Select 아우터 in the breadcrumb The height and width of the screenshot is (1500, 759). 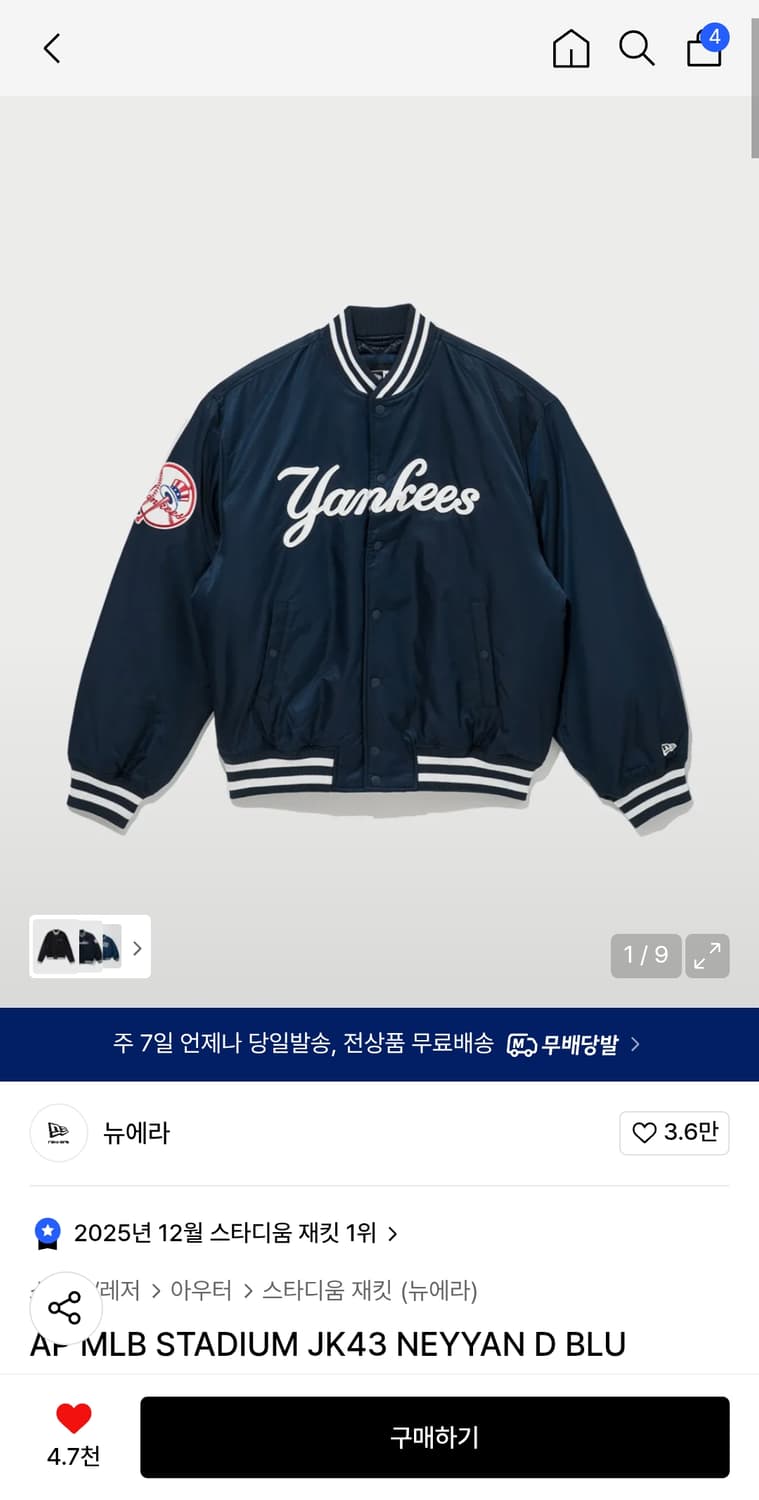[201, 1292]
